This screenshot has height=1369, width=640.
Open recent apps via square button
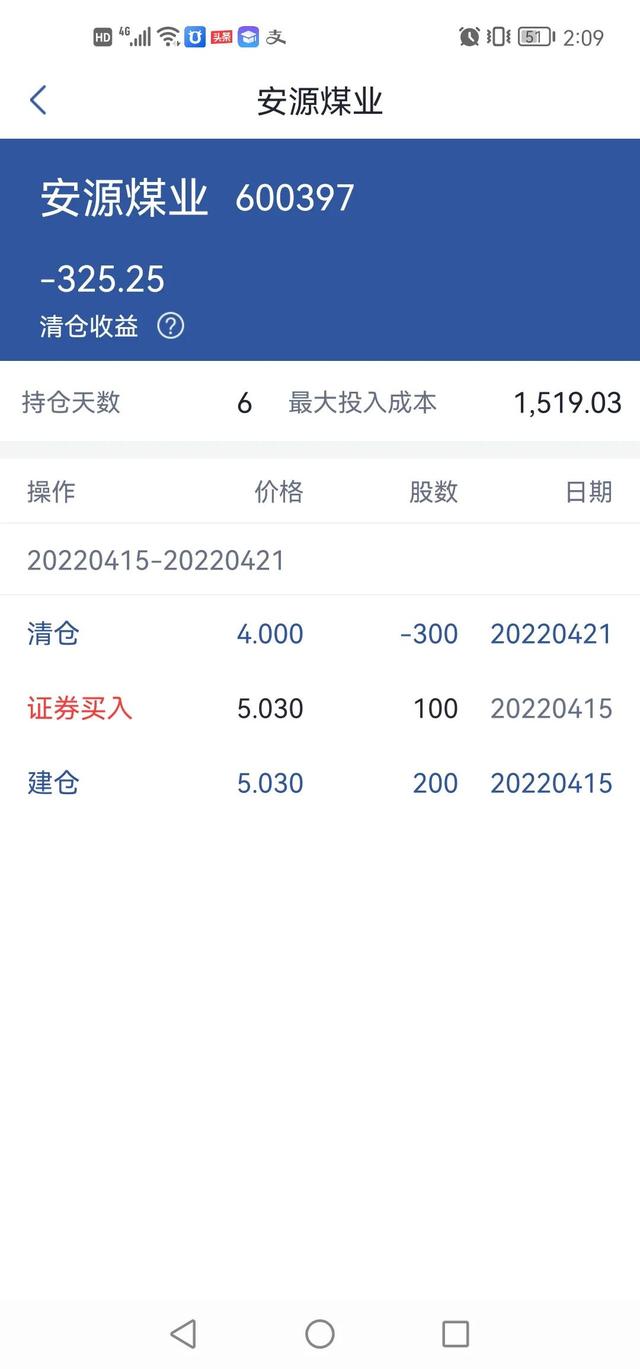(455, 1333)
